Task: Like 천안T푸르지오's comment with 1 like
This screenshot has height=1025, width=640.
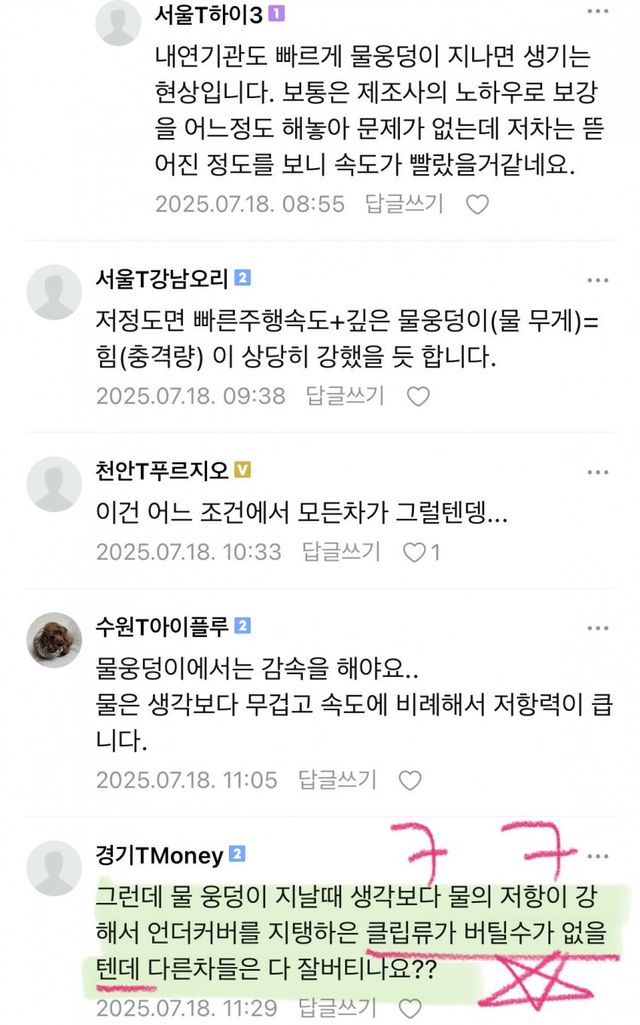Action: click(x=421, y=553)
